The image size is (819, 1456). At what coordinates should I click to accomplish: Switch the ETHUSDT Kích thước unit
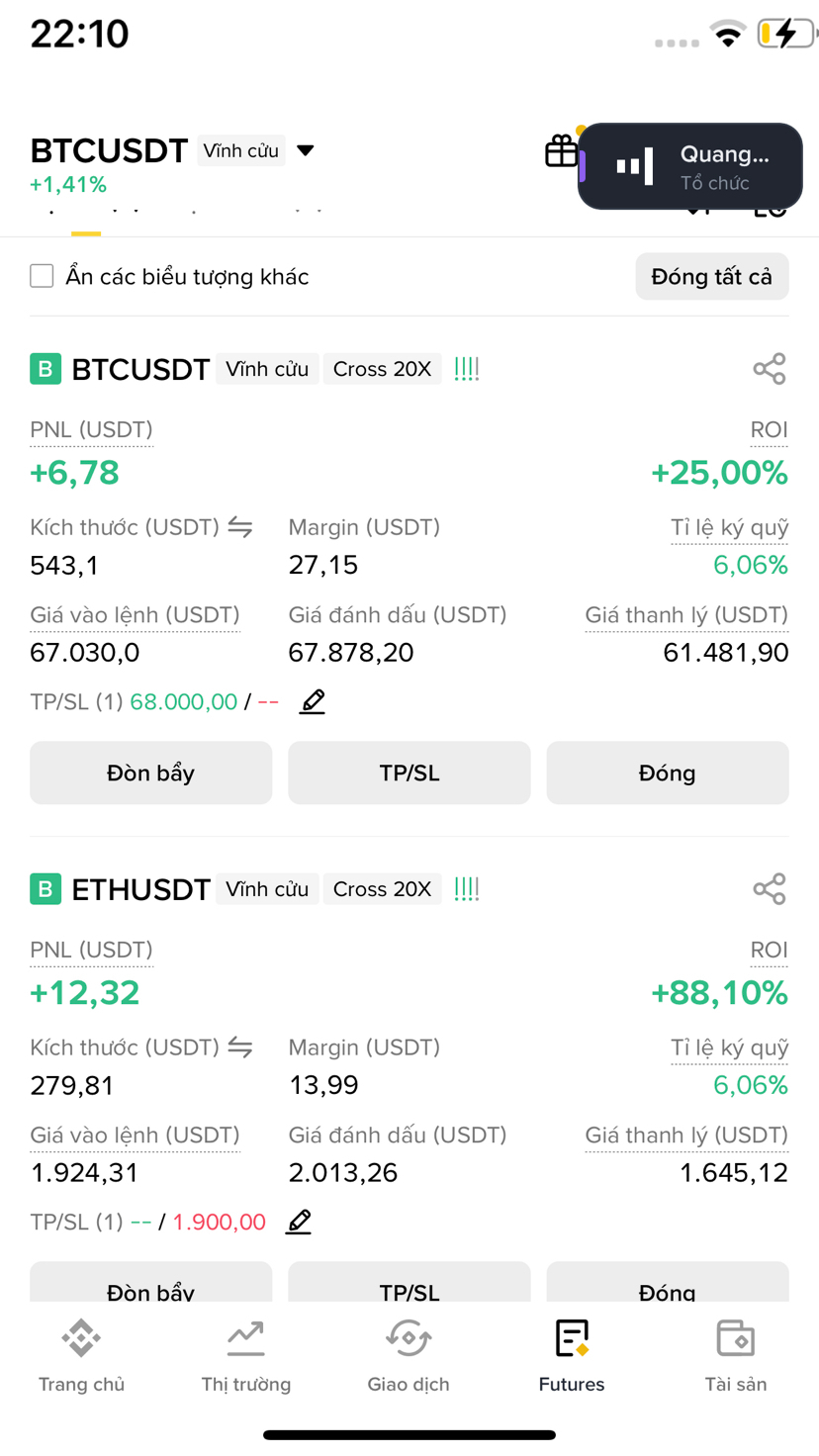pyautogui.click(x=240, y=1047)
